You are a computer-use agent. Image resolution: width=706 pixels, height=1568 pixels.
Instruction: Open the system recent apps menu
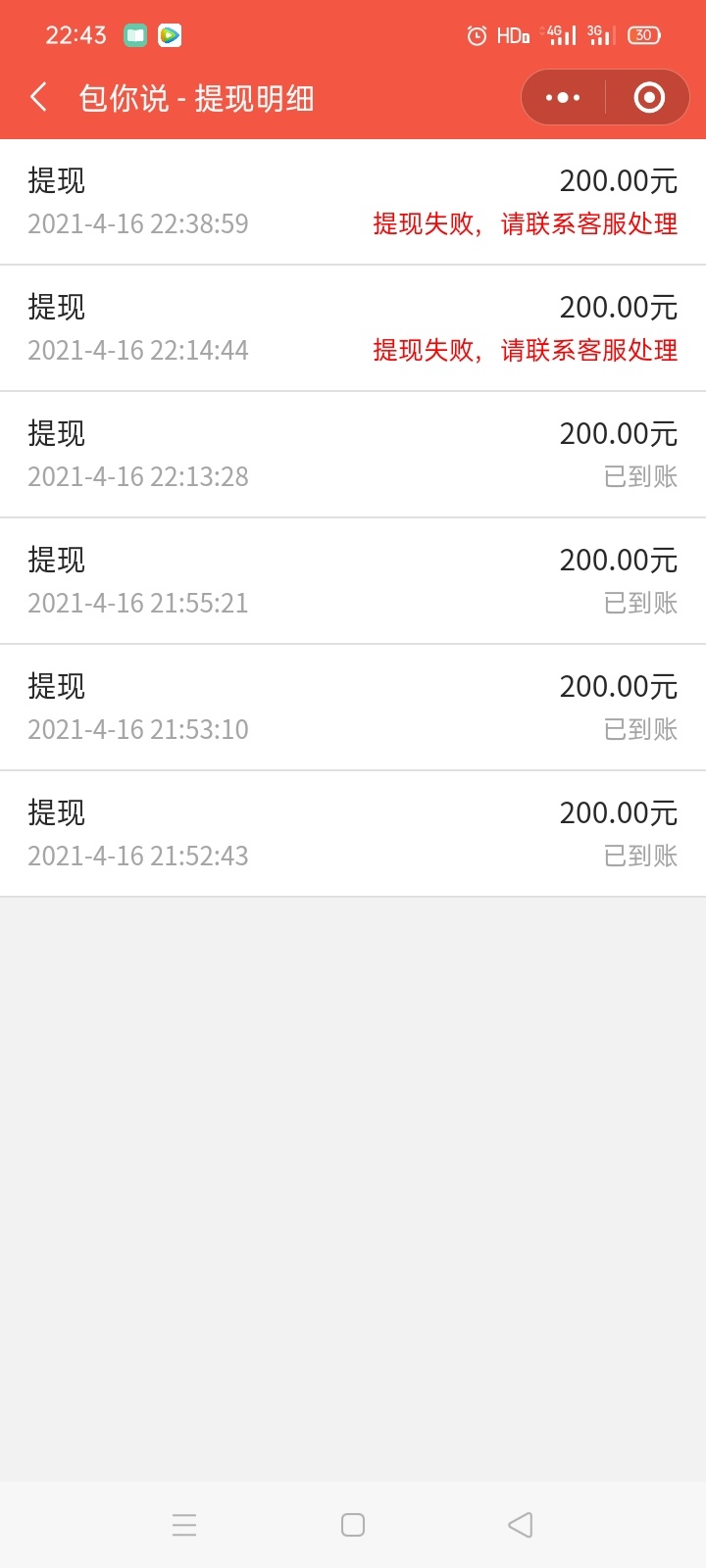184,1525
